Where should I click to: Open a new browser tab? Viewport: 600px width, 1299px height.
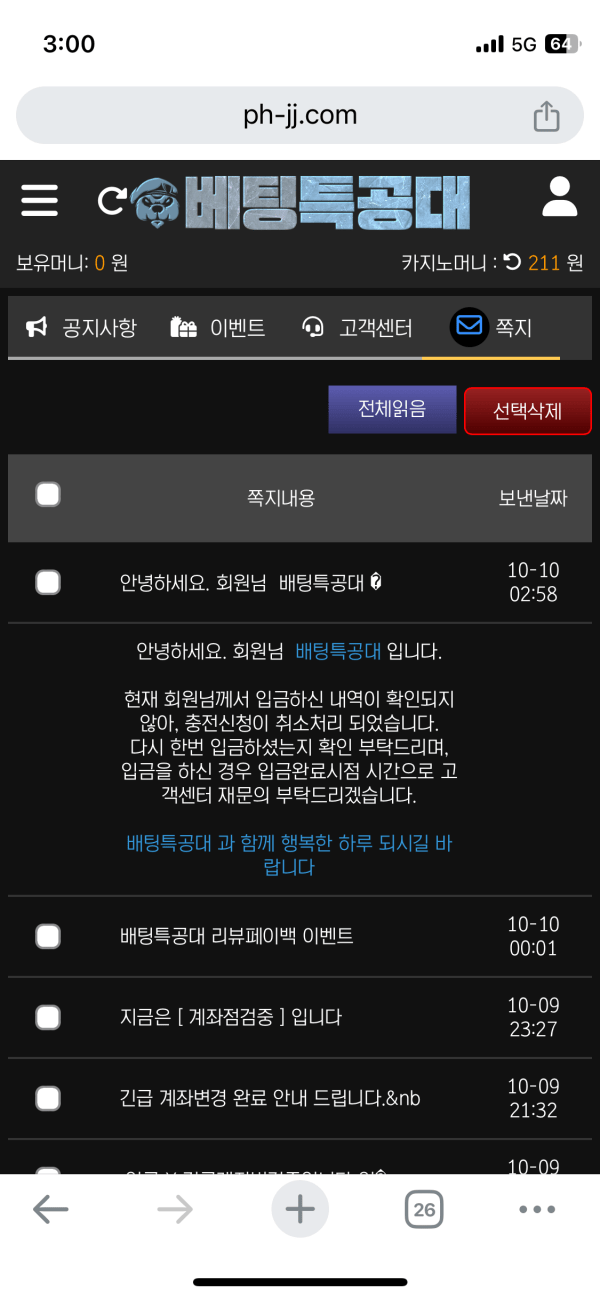300,1210
